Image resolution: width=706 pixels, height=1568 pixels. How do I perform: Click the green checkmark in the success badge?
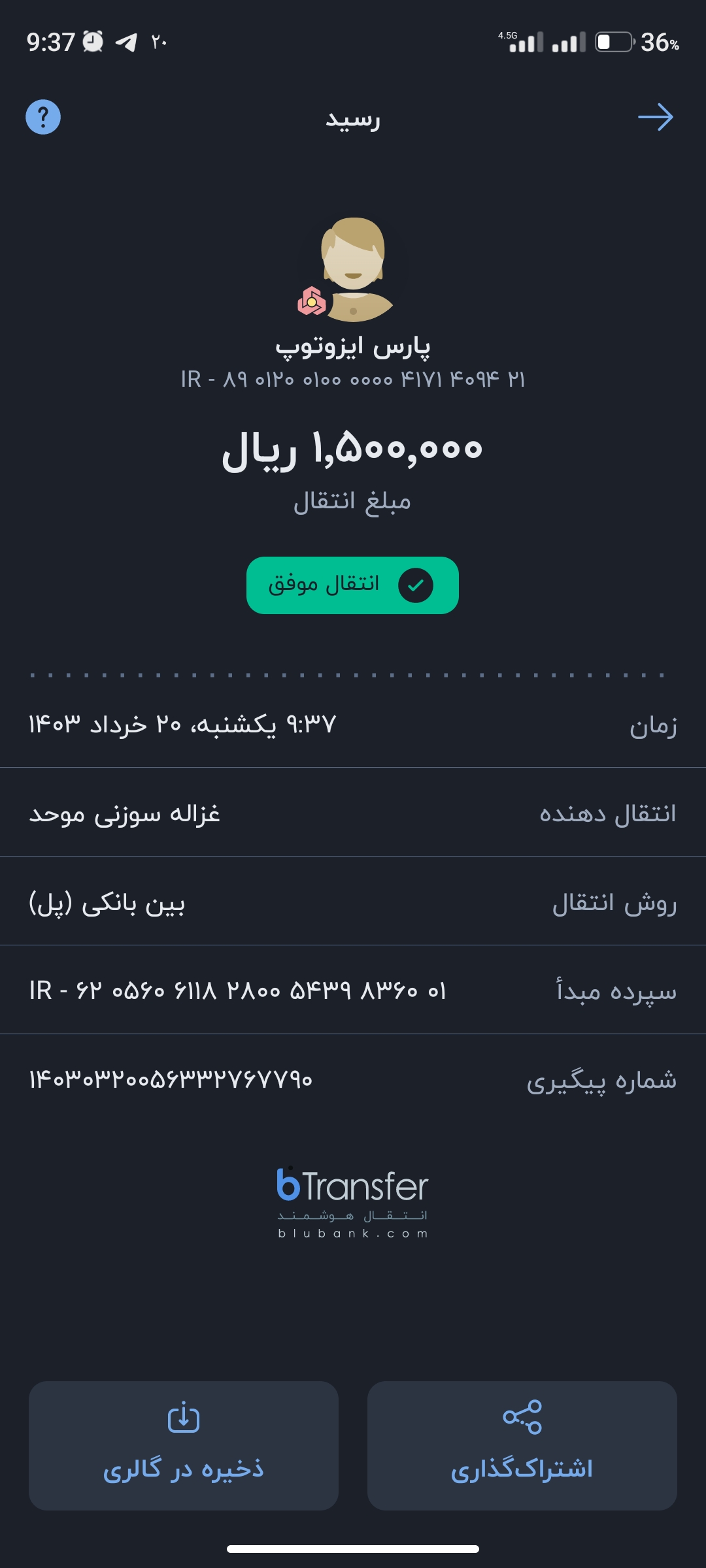[416, 585]
